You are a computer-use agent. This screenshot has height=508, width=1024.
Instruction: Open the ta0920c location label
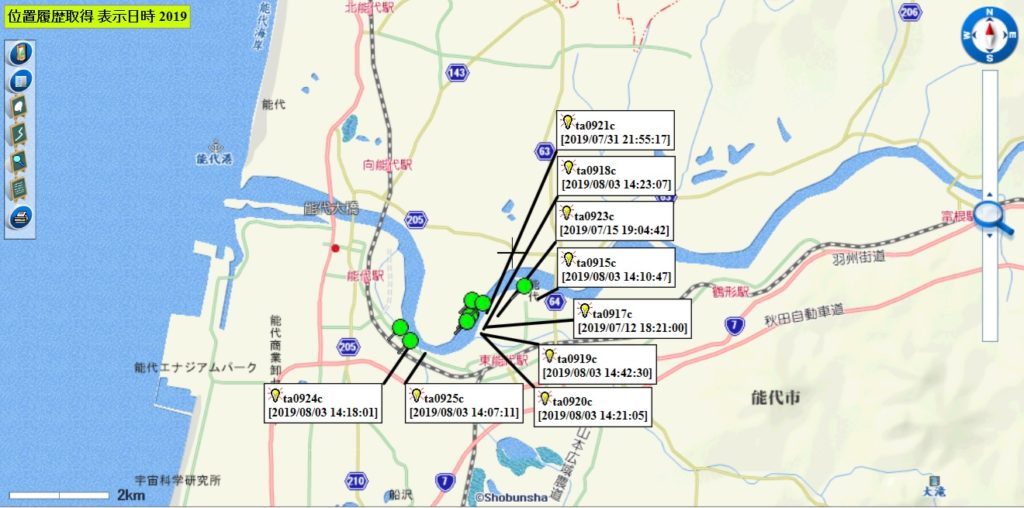593,408
